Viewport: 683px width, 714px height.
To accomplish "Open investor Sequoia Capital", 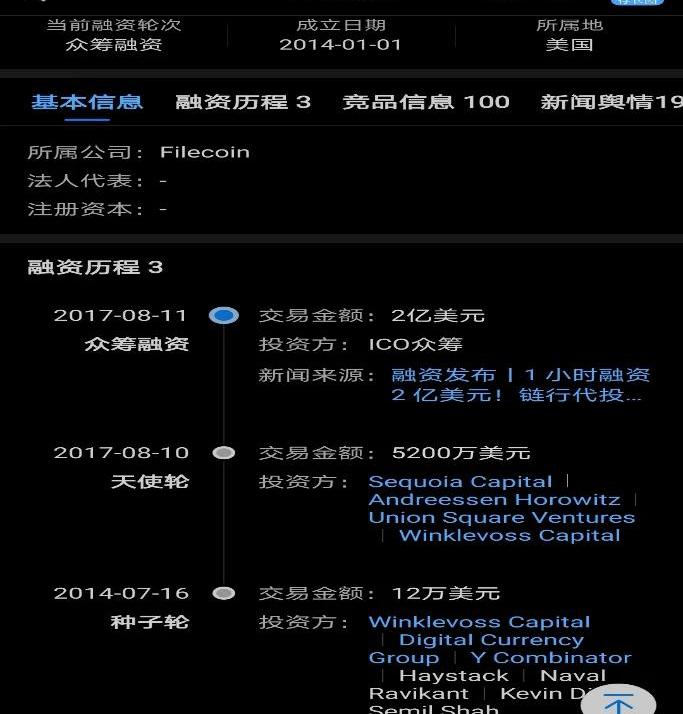I will pyautogui.click(x=460, y=482).
